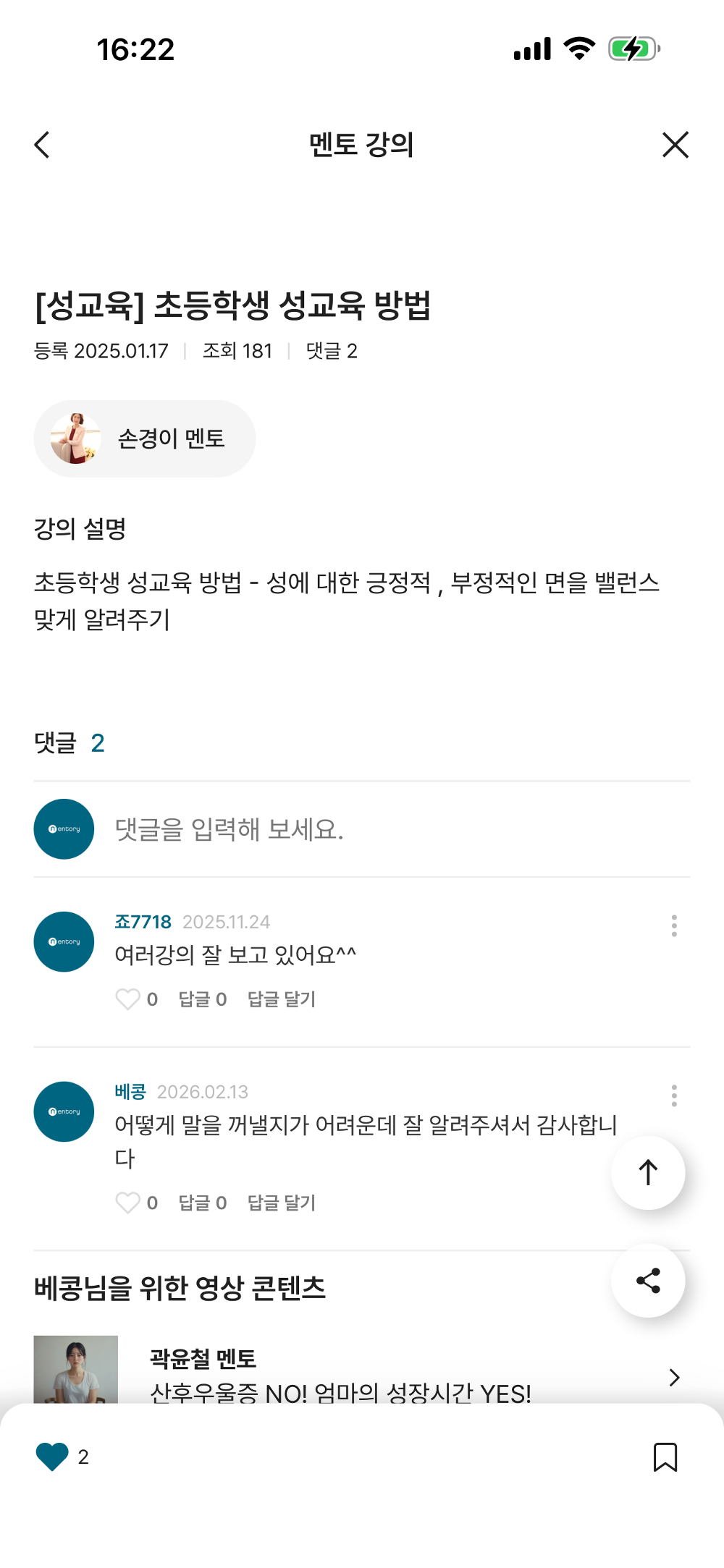Image resolution: width=724 pixels, height=1568 pixels.
Task: Toggle like on the postpartum depression video
Action: pyautogui.click(x=50, y=1457)
